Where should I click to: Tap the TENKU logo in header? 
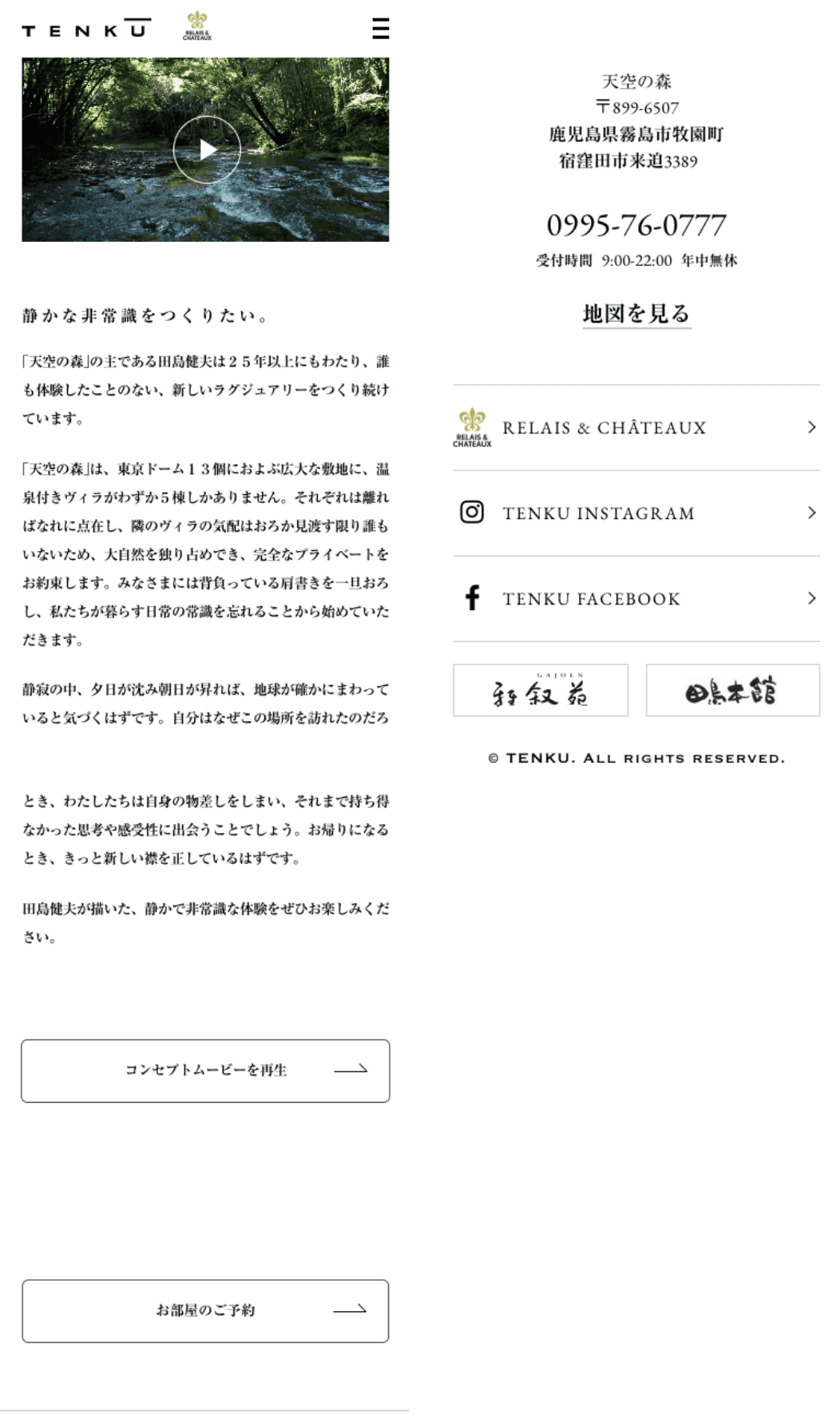[86, 29]
